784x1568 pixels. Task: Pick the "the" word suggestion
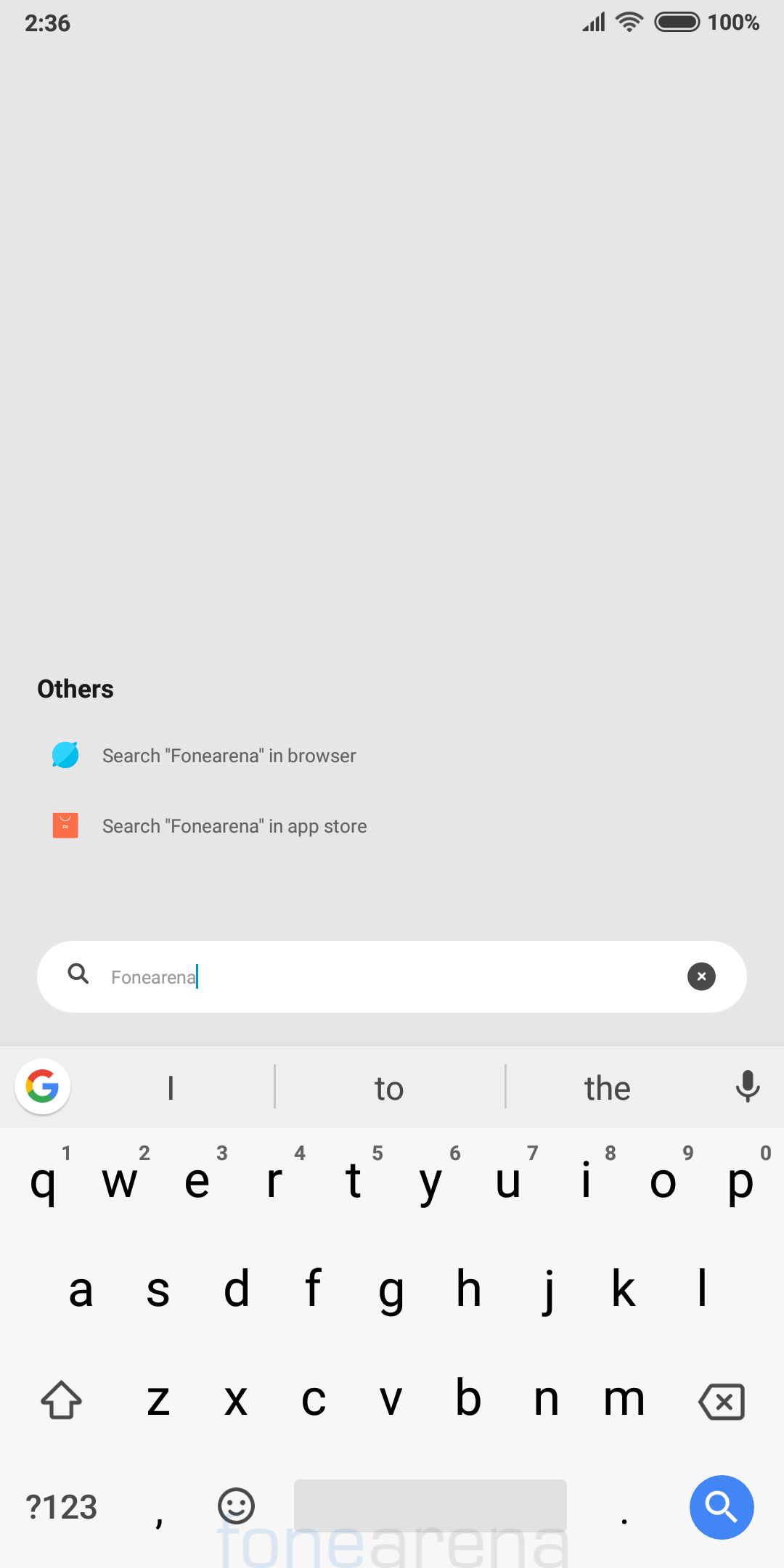pos(608,1088)
